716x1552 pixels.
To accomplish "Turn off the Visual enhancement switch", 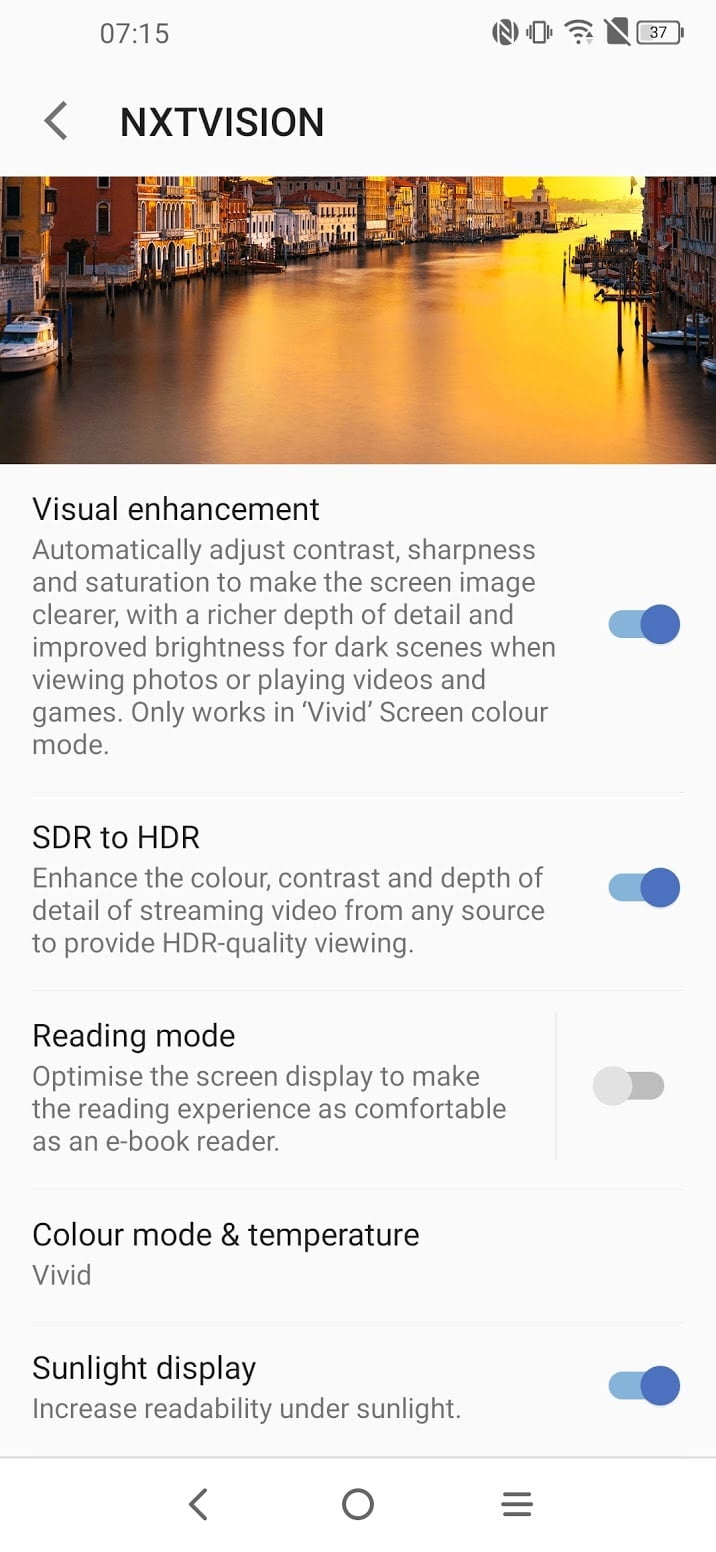I will (643, 625).
